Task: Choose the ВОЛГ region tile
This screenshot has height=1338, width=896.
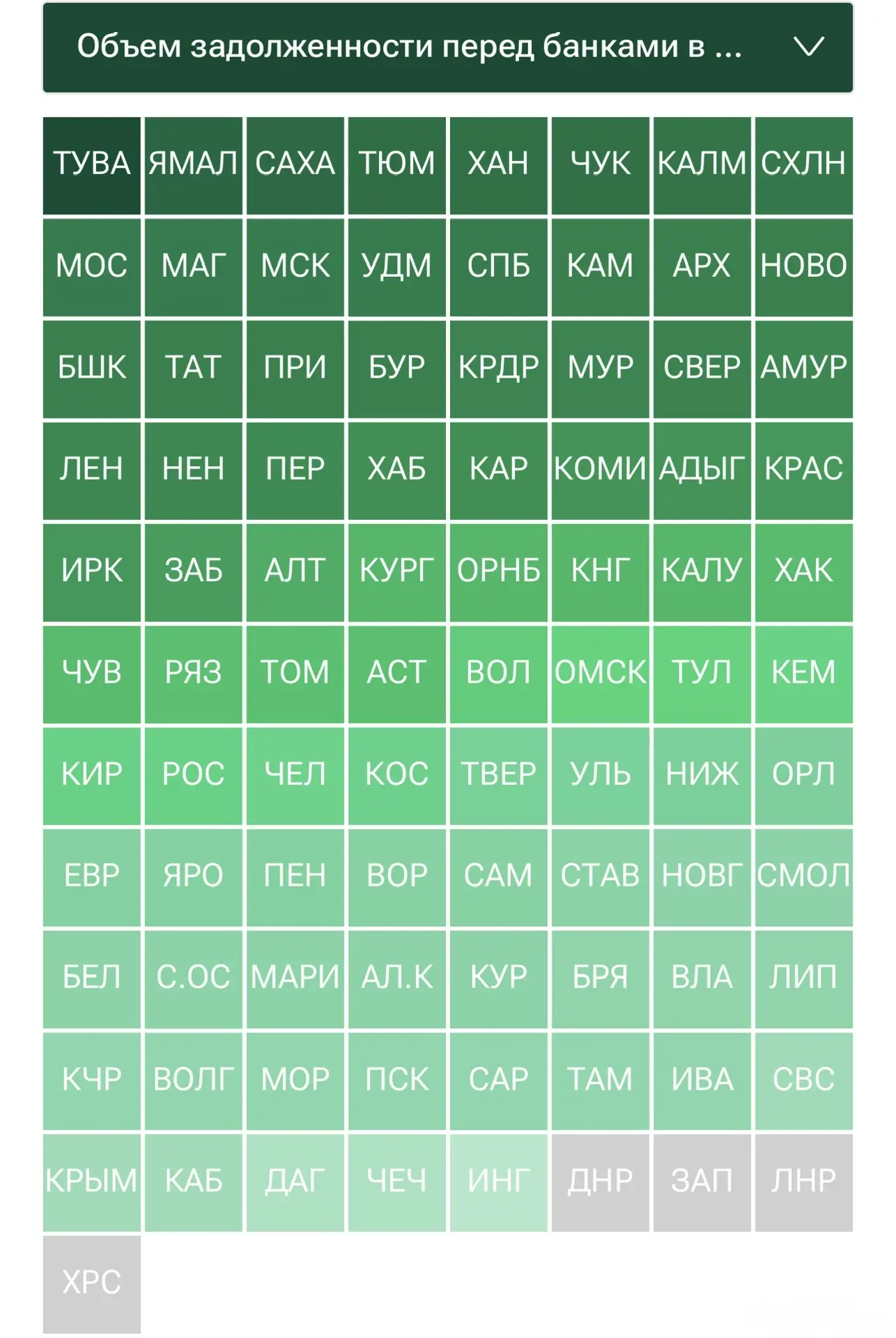Action: click(193, 1080)
